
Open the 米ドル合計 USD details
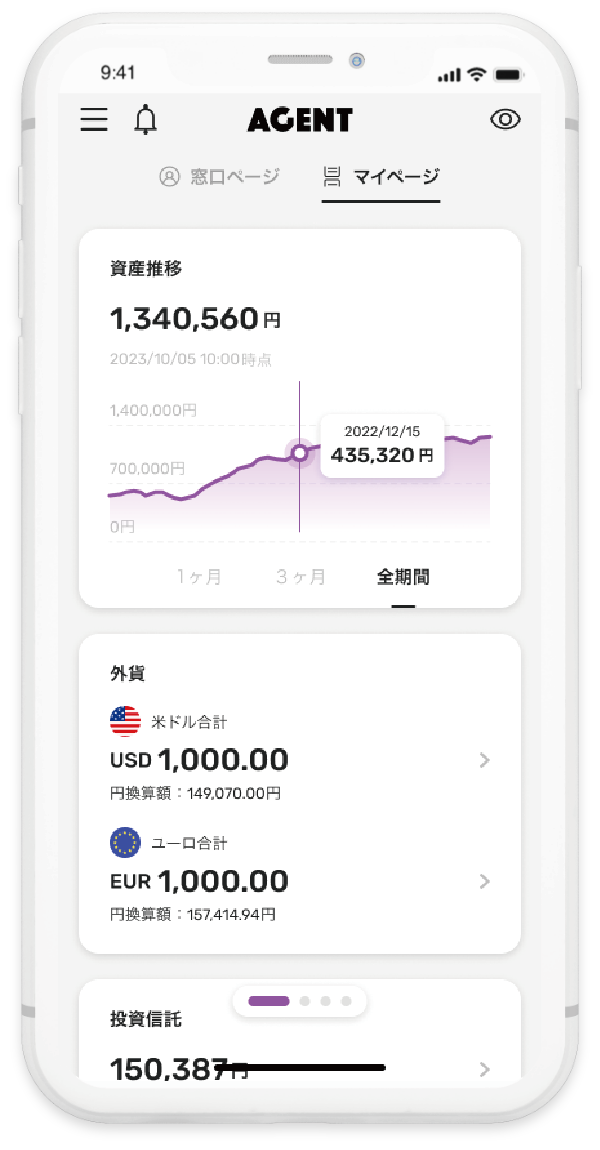[x=484, y=761]
